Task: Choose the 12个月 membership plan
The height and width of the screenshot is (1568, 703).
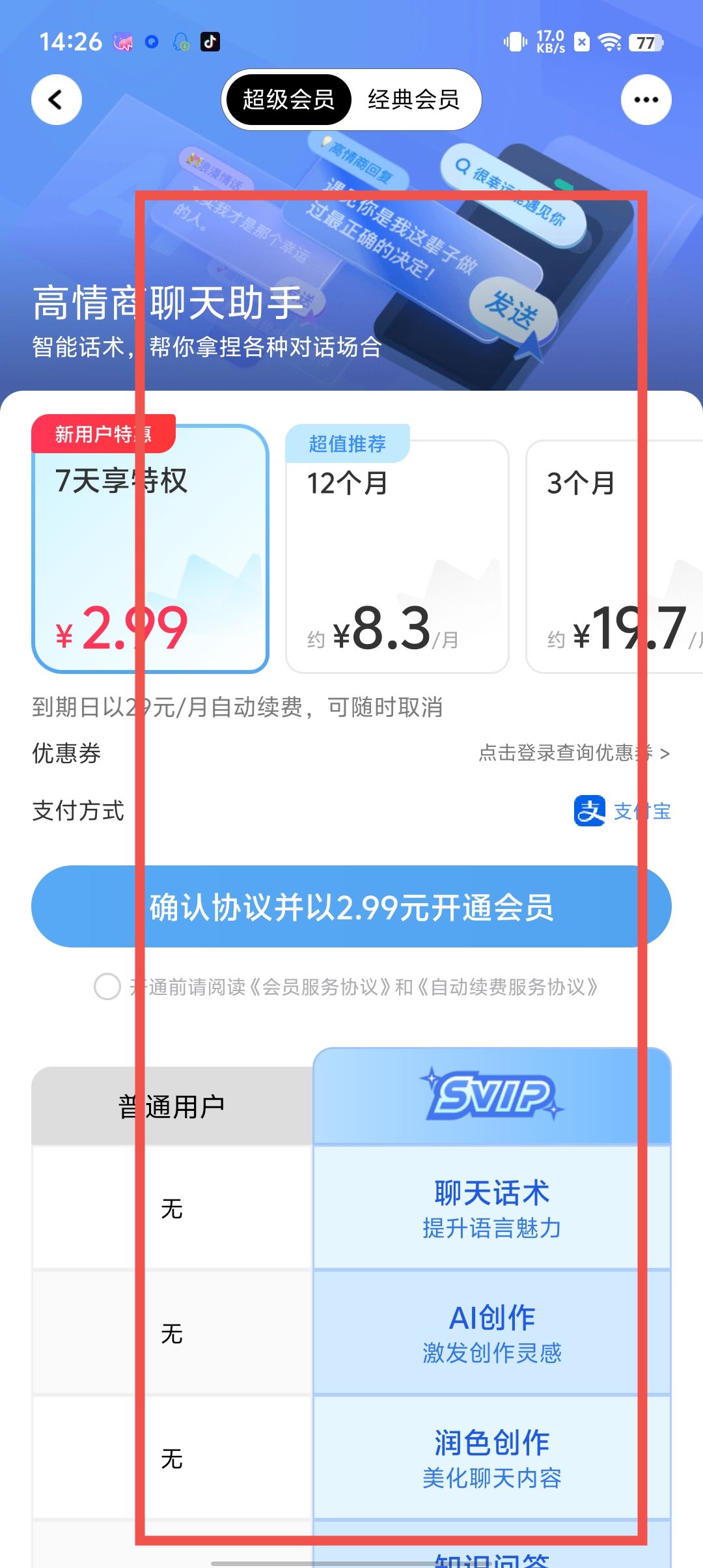Action: coord(397,557)
